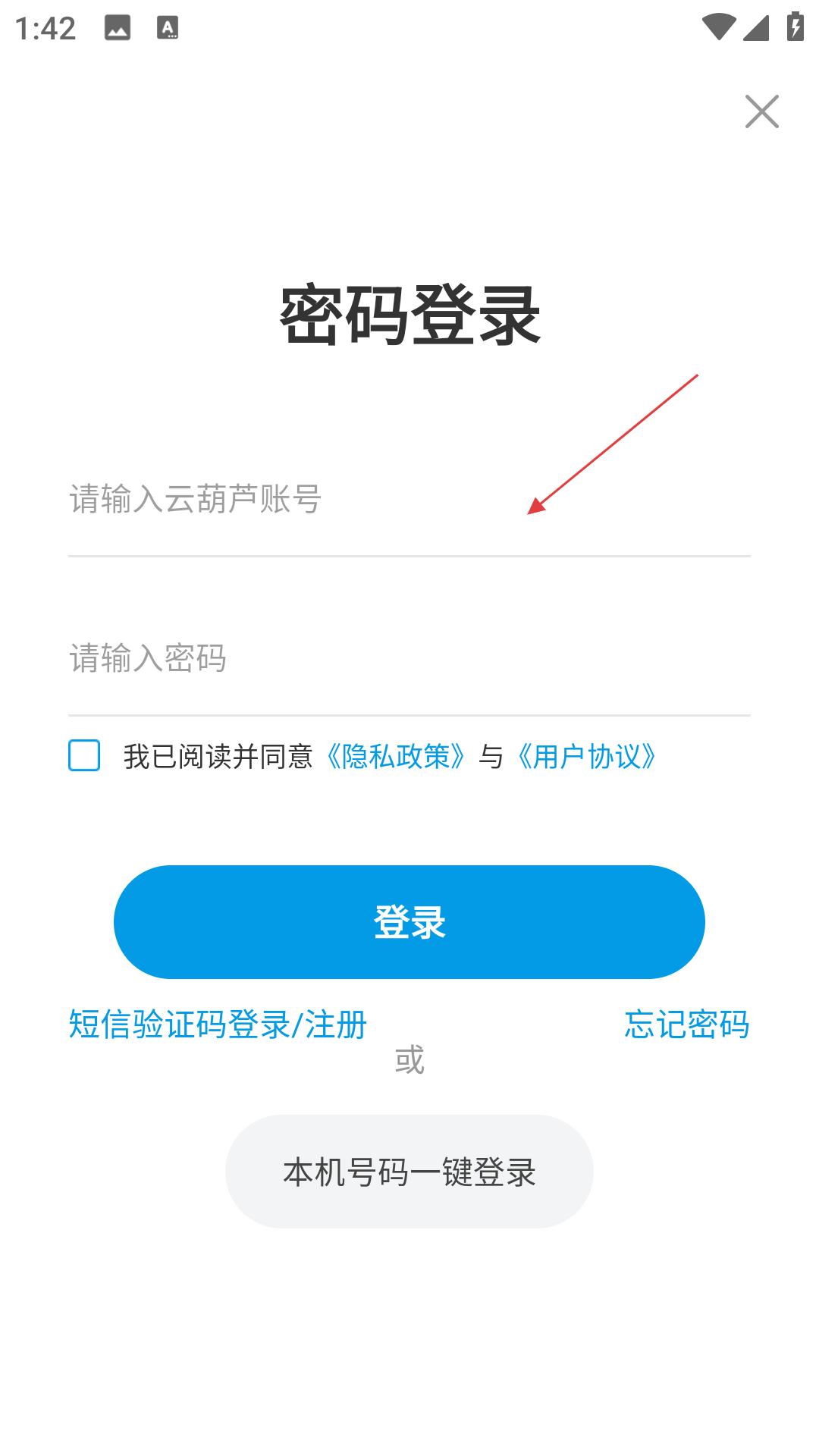Select 本机号码一键登录
This screenshot has height=1456, width=819.
(x=409, y=1172)
